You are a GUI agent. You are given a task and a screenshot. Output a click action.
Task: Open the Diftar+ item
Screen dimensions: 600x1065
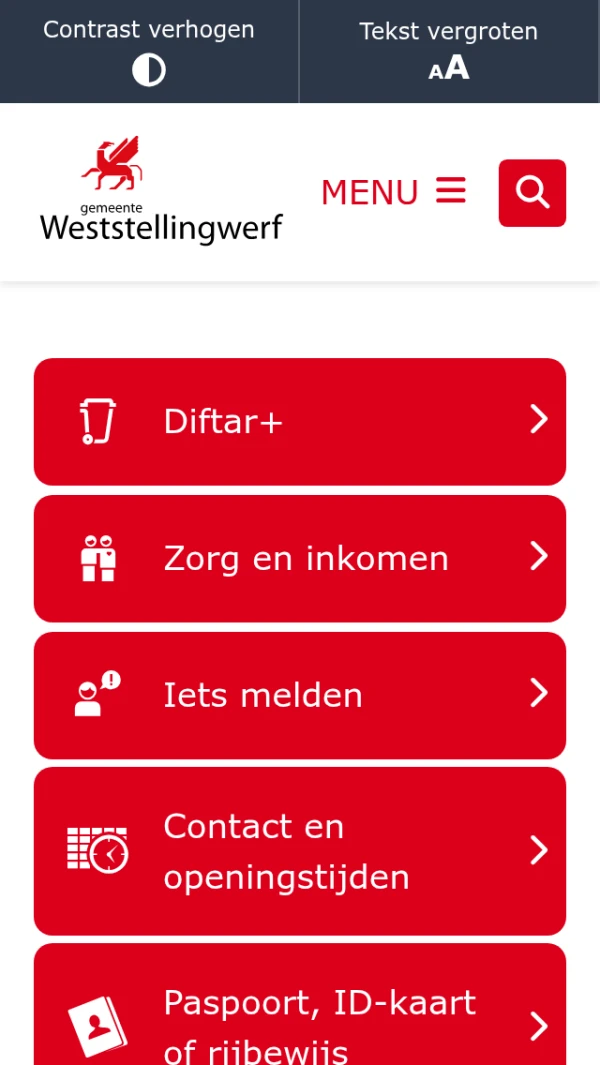[x=300, y=421]
